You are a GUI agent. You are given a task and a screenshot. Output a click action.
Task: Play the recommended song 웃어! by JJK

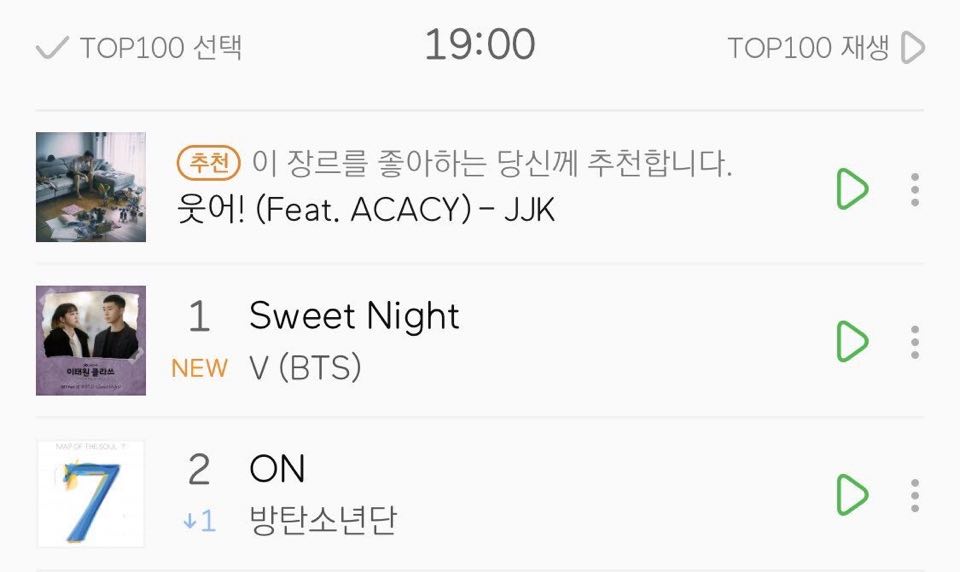point(852,189)
